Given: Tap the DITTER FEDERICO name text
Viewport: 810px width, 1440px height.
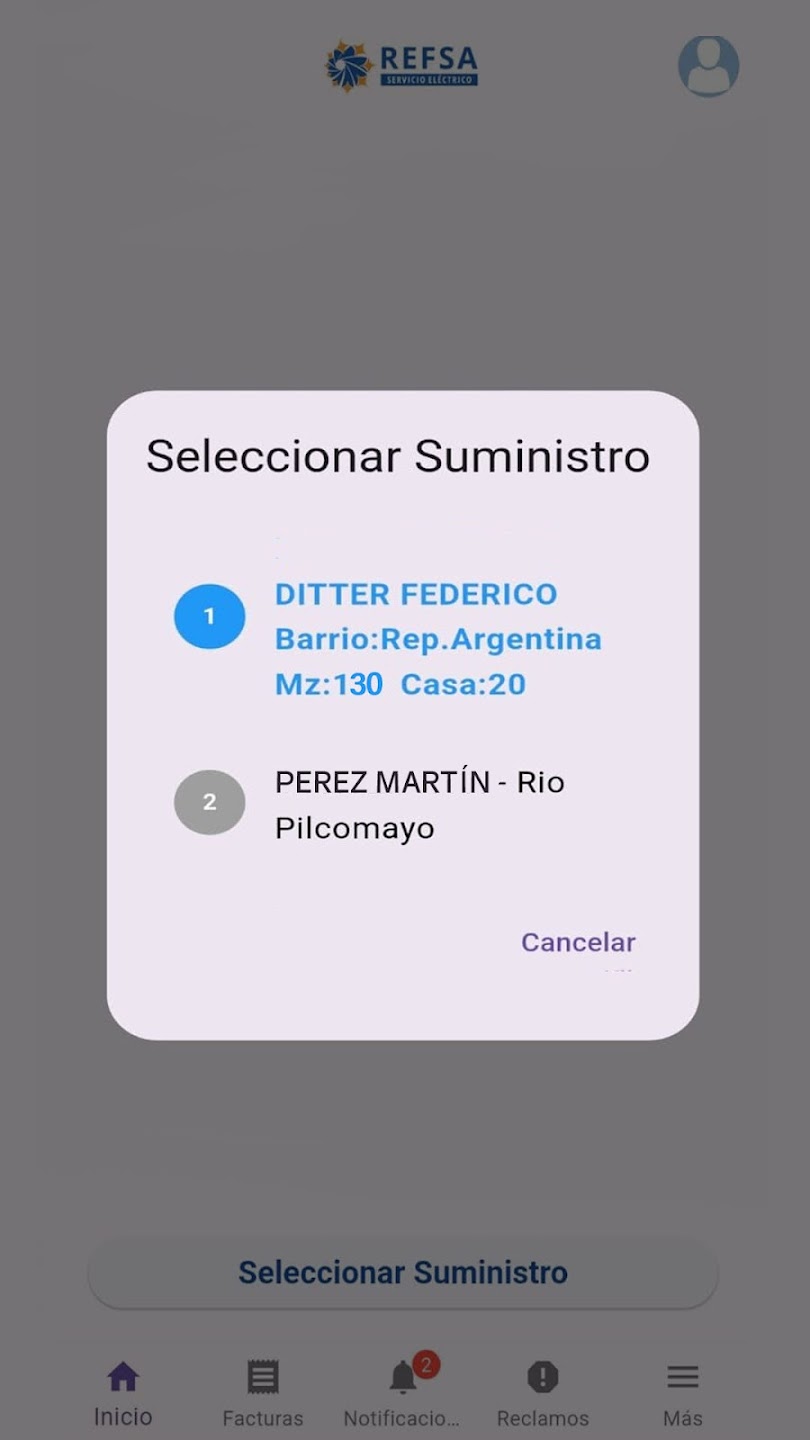Looking at the screenshot, I should pos(415,594).
